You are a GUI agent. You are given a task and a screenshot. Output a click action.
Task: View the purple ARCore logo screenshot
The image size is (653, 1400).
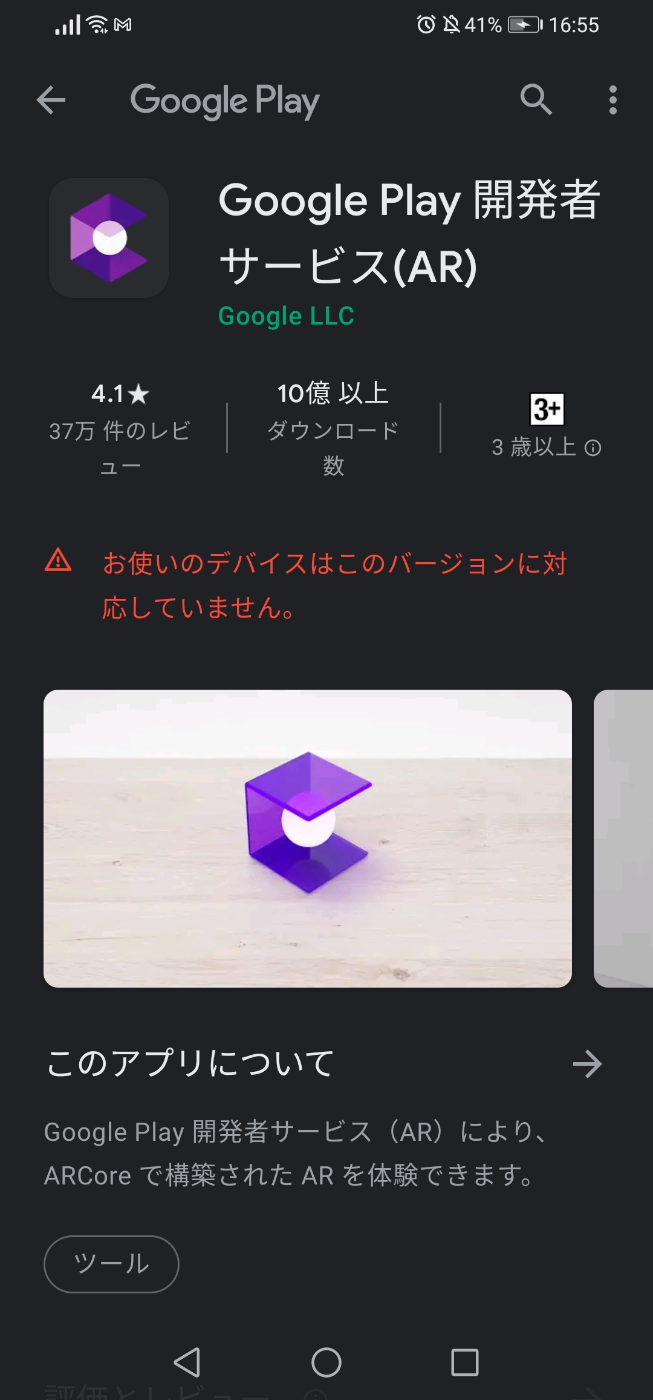(x=307, y=838)
